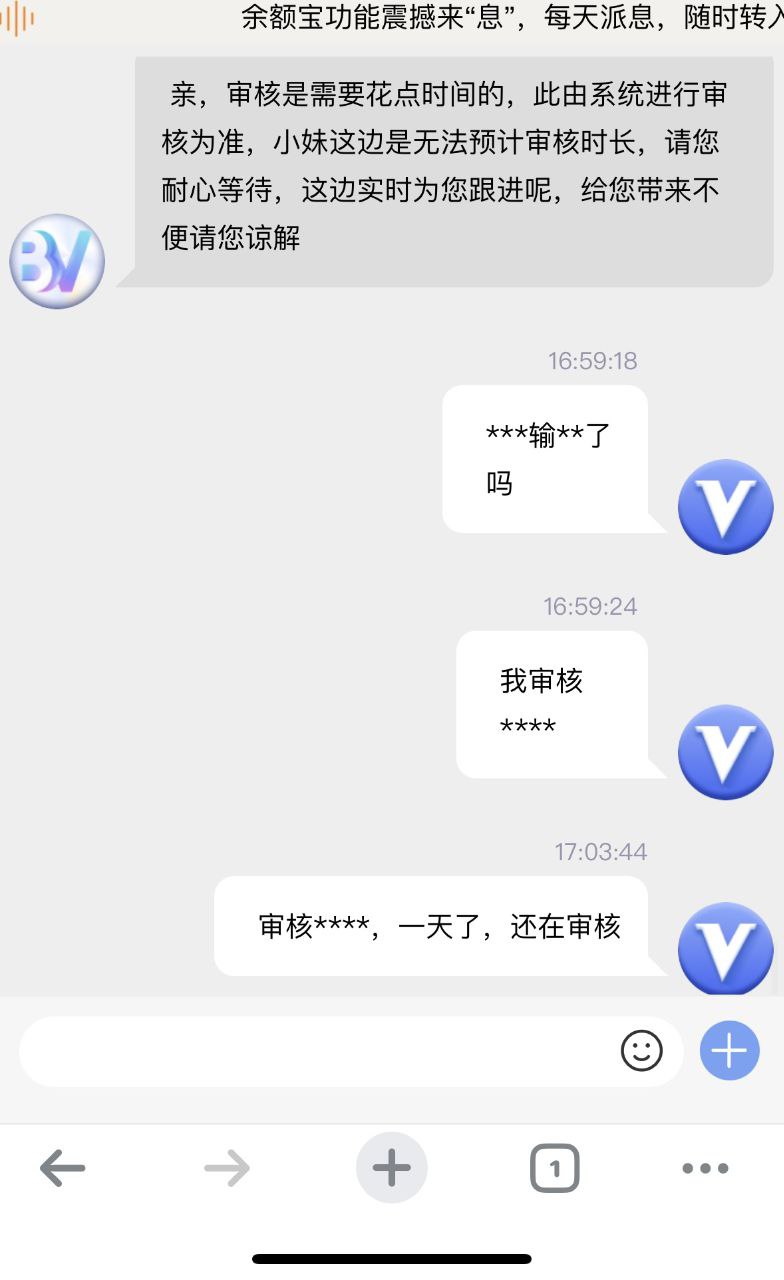Image resolution: width=784 pixels, height=1280 pixels.
Task: Open the tab switcher showing 1
Action: pos(554,1167)
